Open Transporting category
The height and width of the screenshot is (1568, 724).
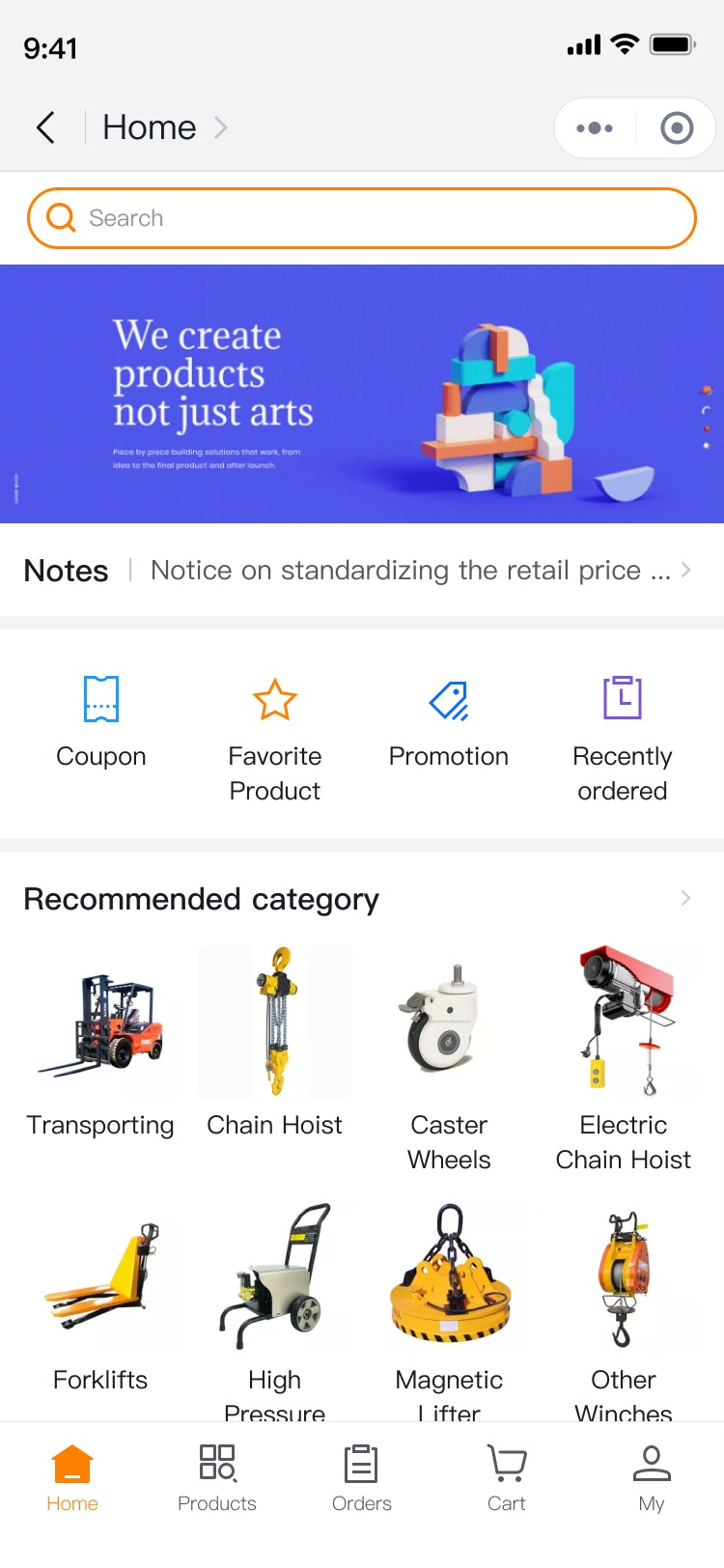click(x=100, y=1043)
